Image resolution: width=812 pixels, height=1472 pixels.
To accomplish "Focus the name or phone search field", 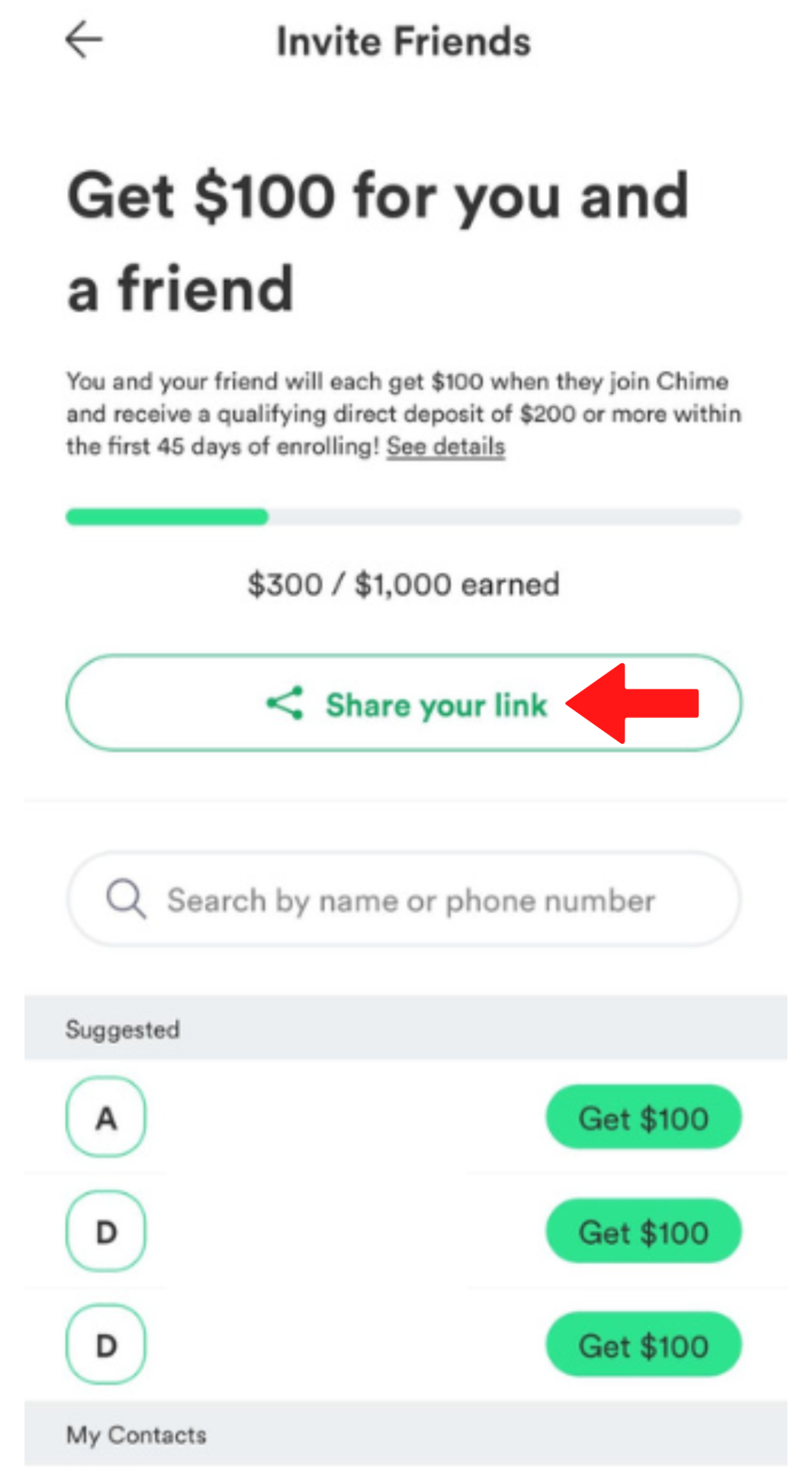I will 404,899.
